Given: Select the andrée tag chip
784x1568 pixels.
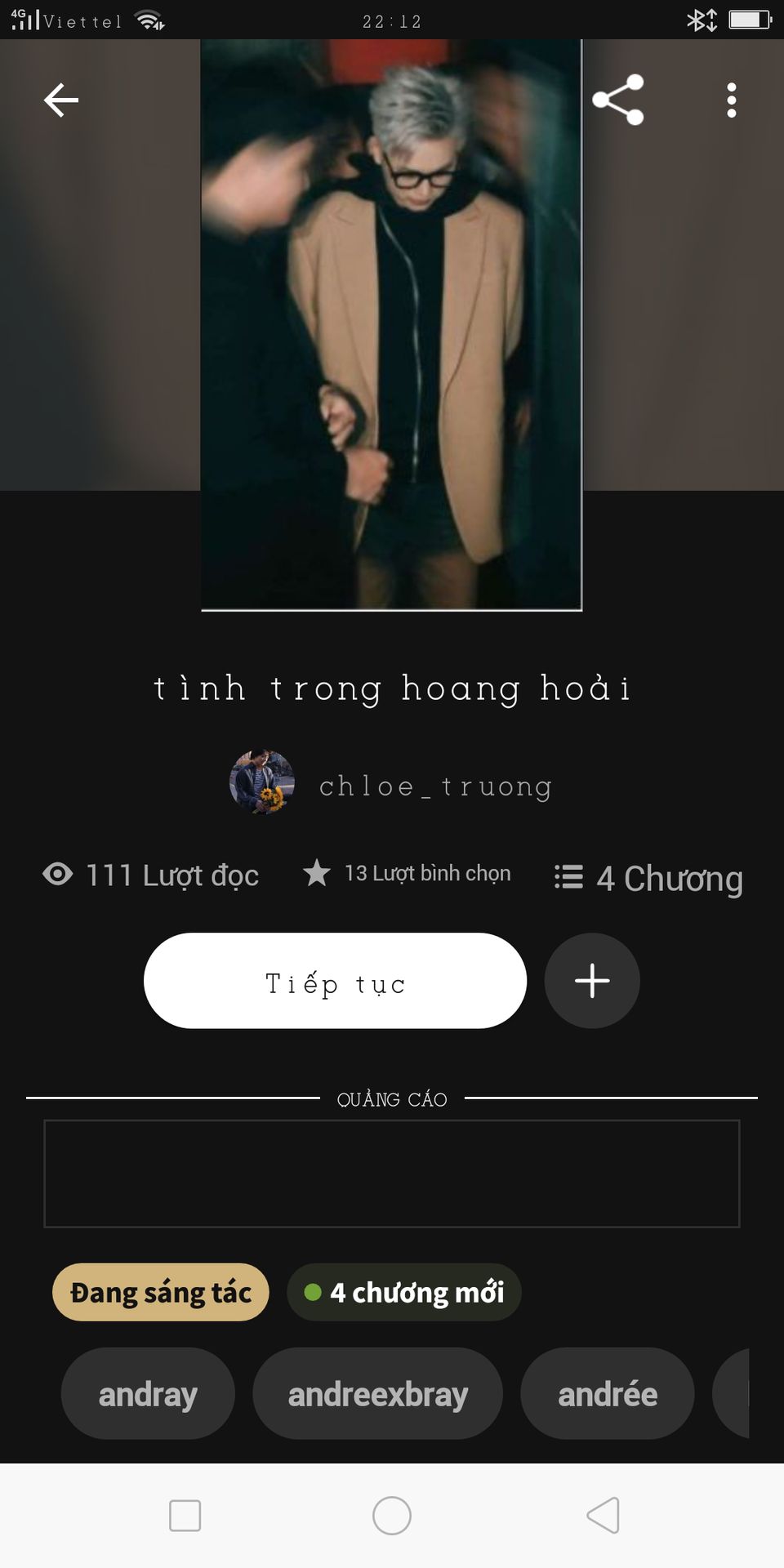Looking at the screenshot, I should click(x=608, y=1394).
